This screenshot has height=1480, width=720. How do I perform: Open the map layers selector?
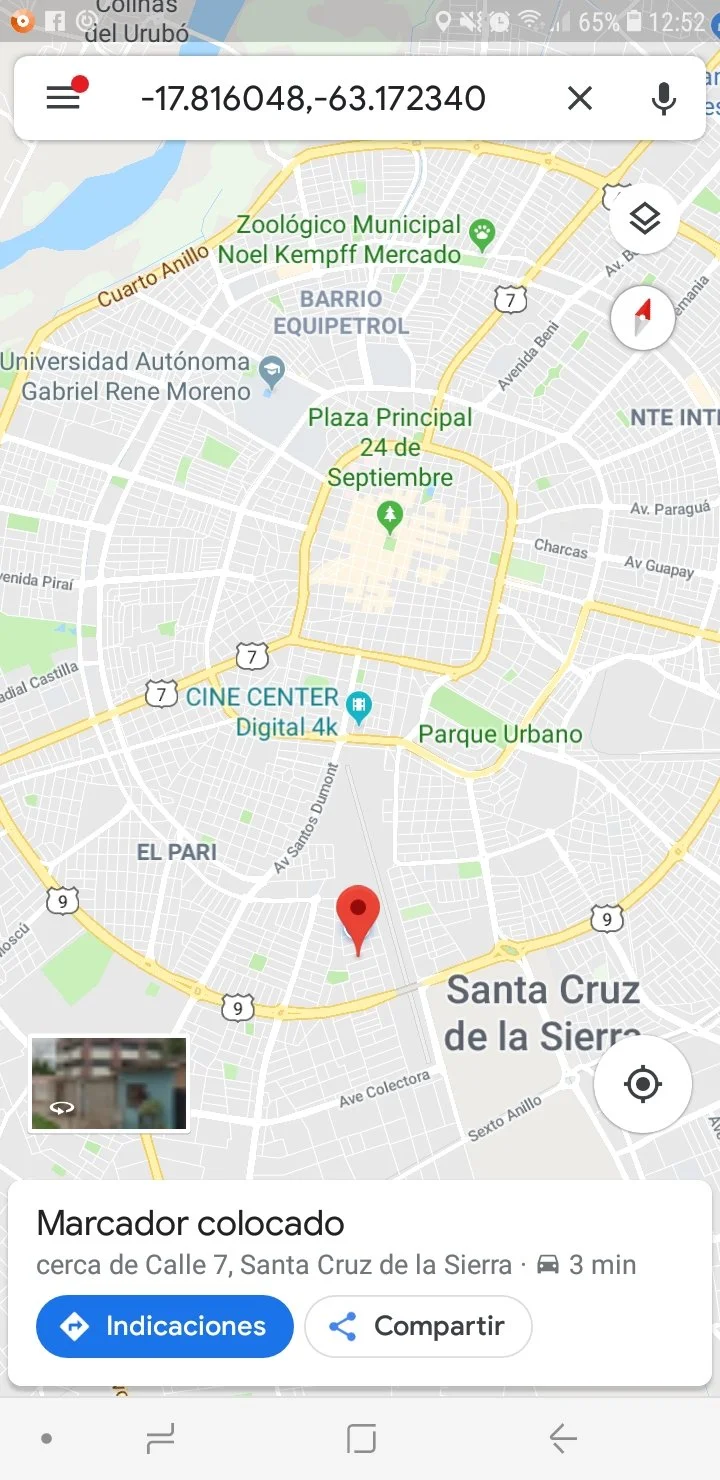click(x=644, y=219)
